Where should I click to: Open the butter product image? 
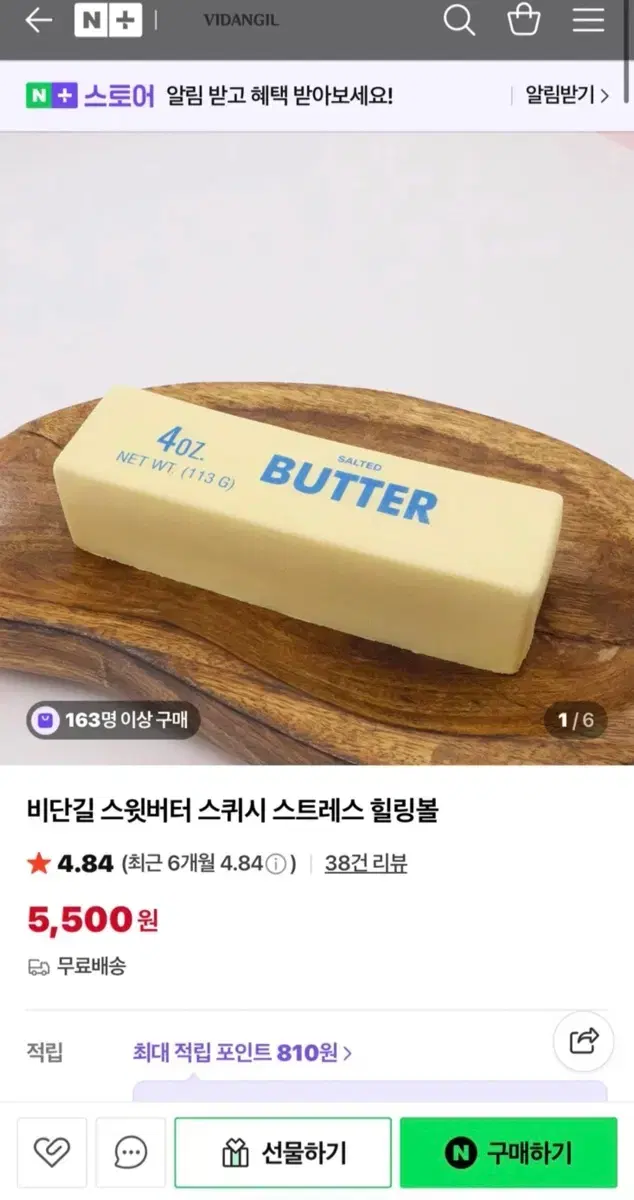tap(317, 448)
